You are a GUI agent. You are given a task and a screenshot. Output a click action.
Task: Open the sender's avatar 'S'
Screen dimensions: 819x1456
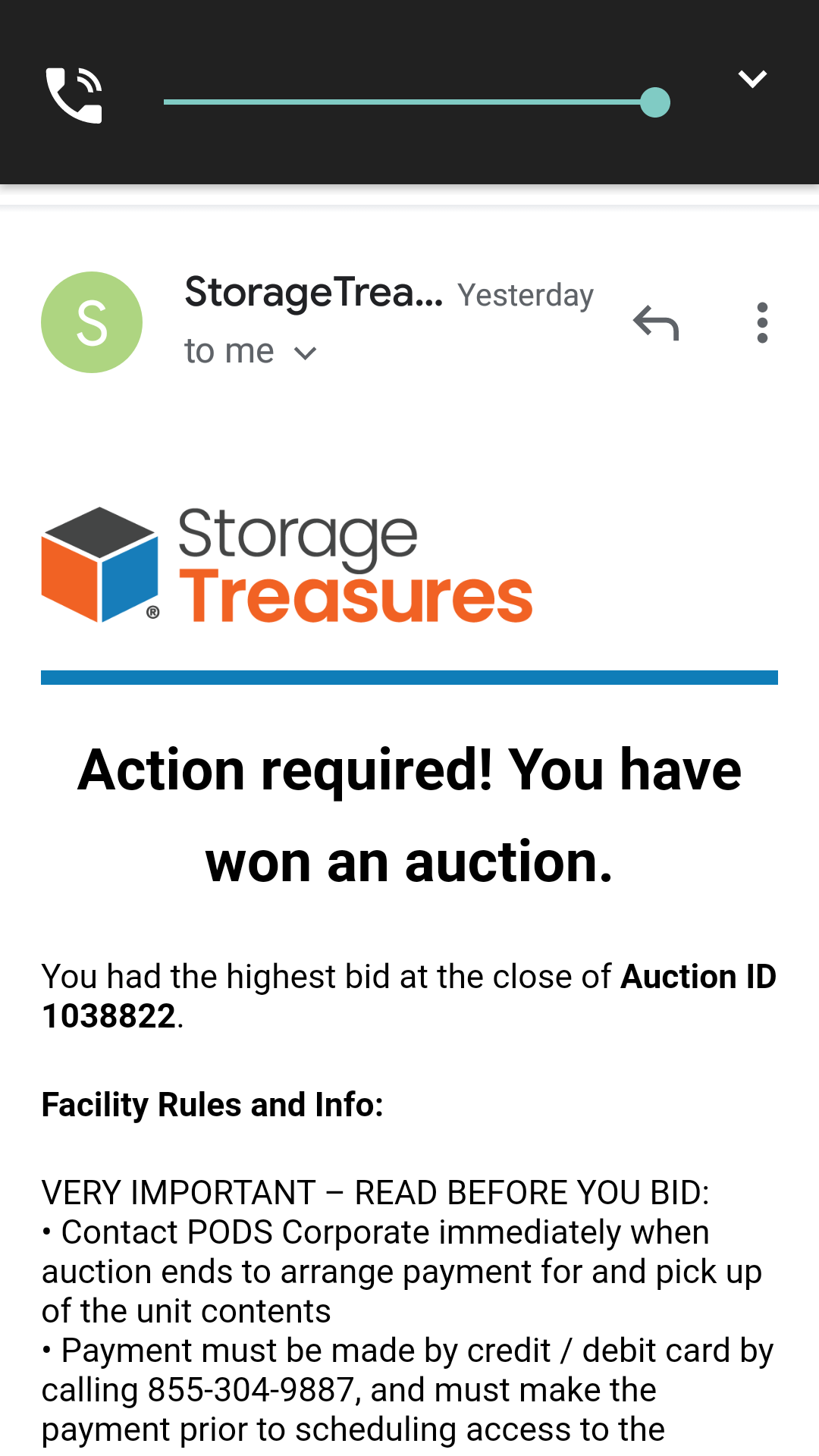pyautogui.click(x=92, y=322)
